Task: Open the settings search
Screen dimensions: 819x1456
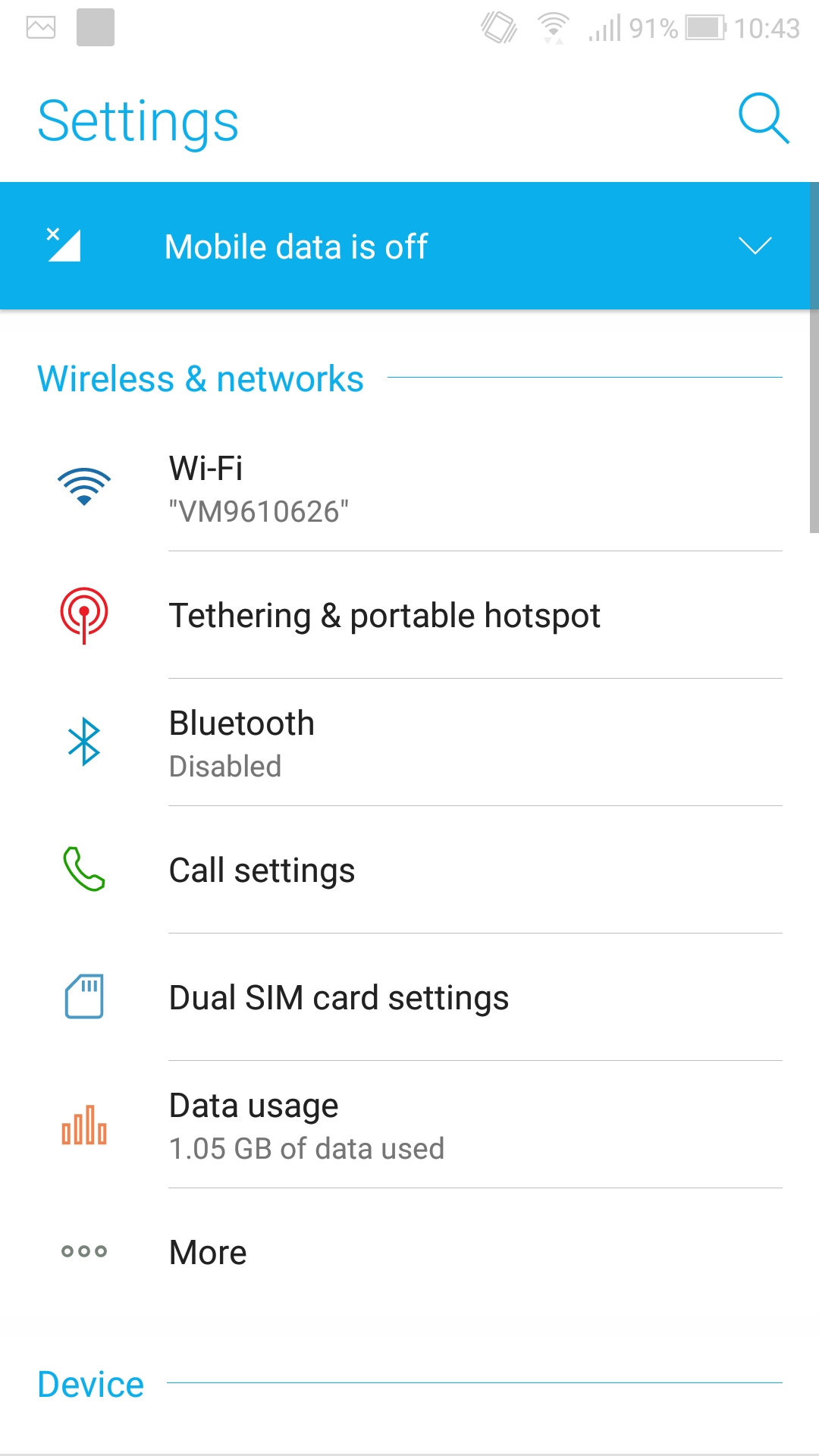Action: pyautogui.click(x=763, y=119)
